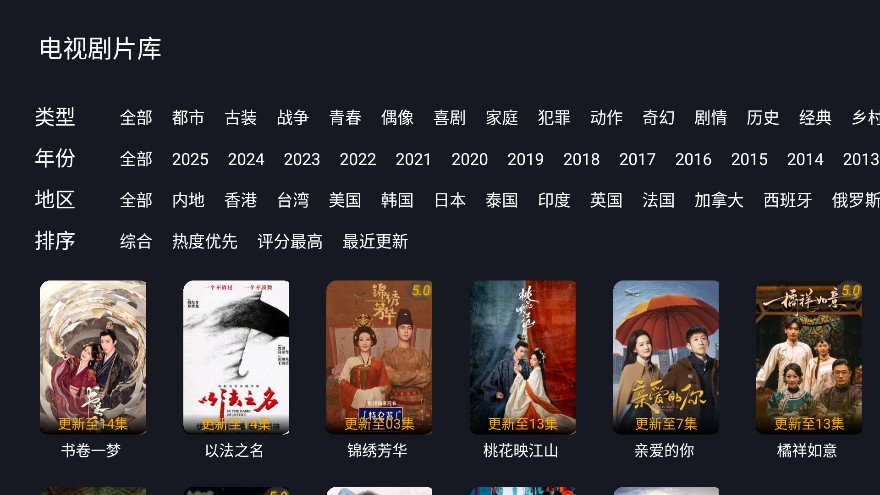Image resolution: width=880 pixels, height=495 pixels.
Task: Filter by year 2025
Action: [190, 159]
